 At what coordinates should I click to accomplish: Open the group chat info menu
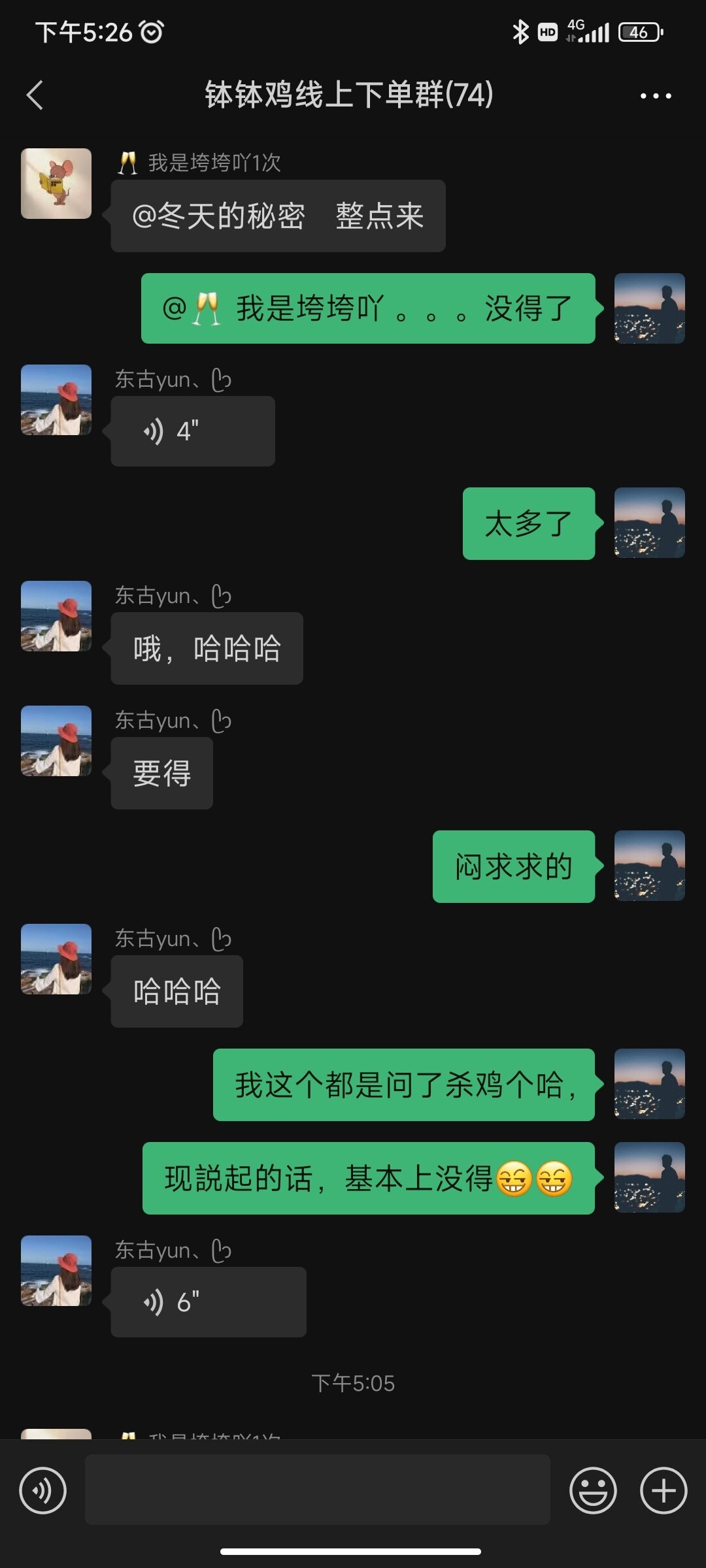point(656,96)
